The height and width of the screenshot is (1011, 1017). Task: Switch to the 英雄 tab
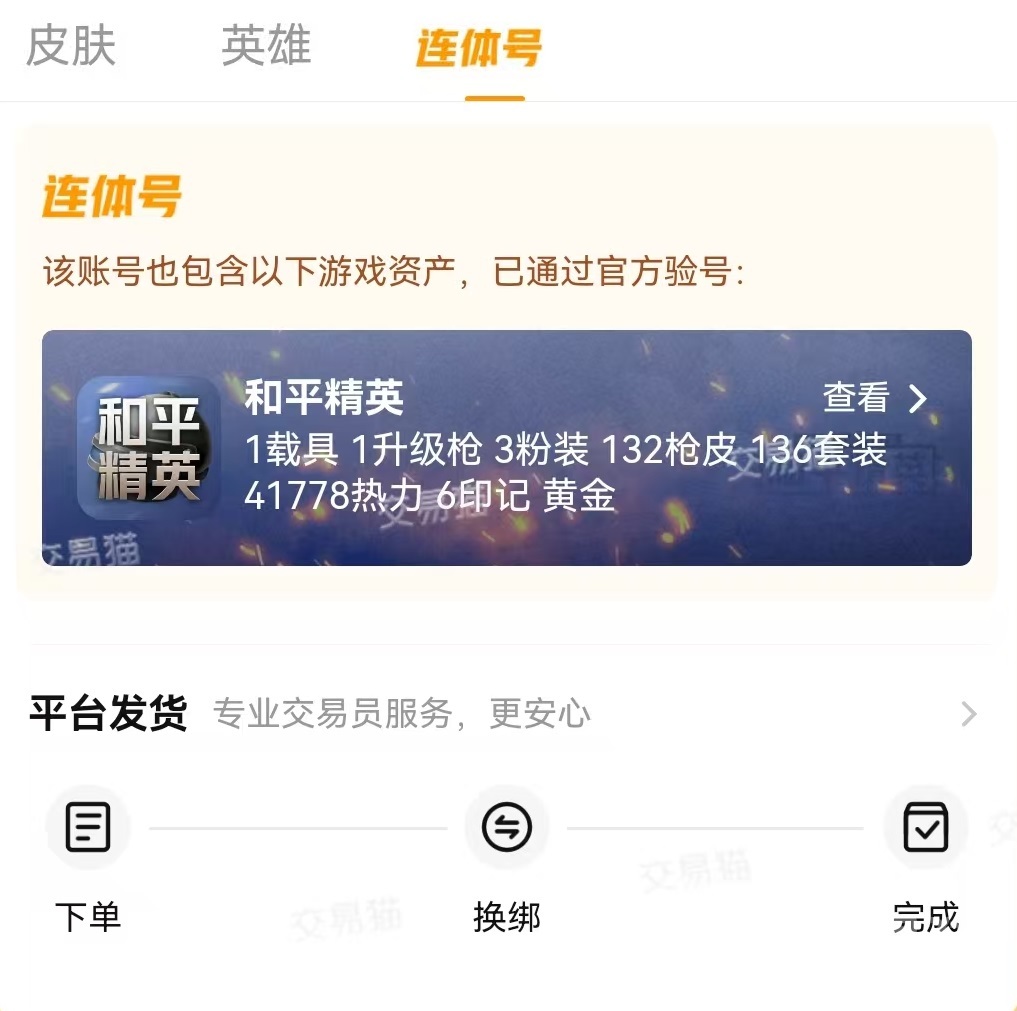click(x=266, y=47)
